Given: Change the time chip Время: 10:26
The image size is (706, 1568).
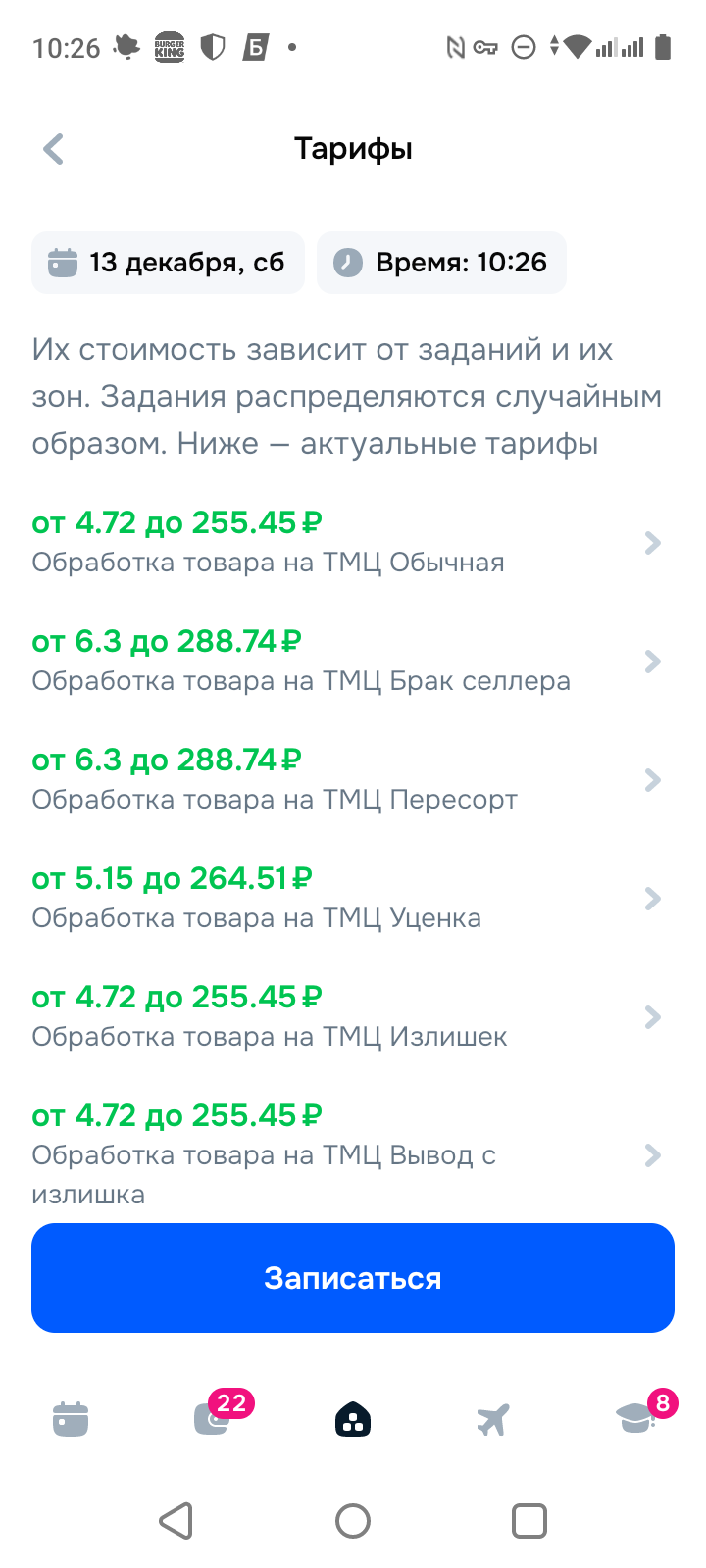Looking at the screenshot, I should [441, 263].
